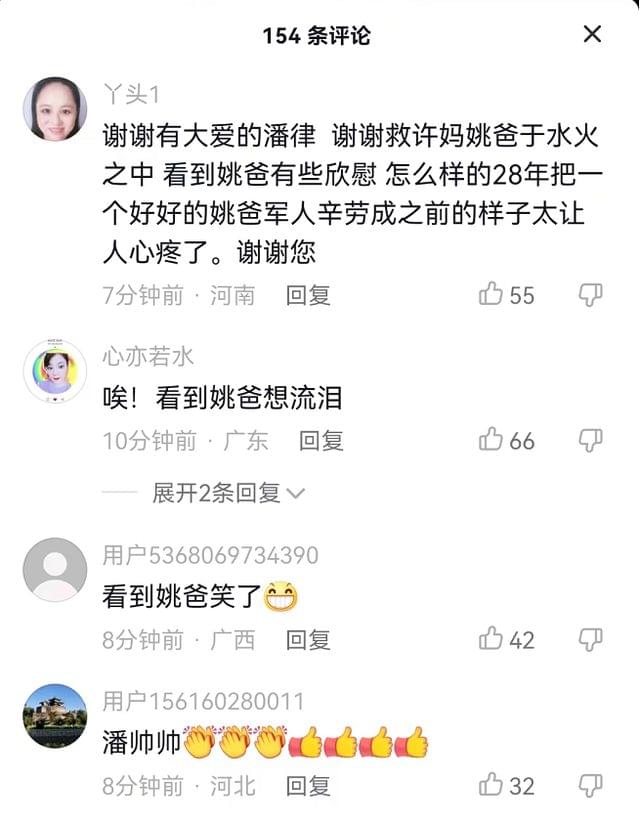Dislike 心亦若水's comment
Image resolution: width=640 pixels, height=820 pixels.
coord(591,440)
